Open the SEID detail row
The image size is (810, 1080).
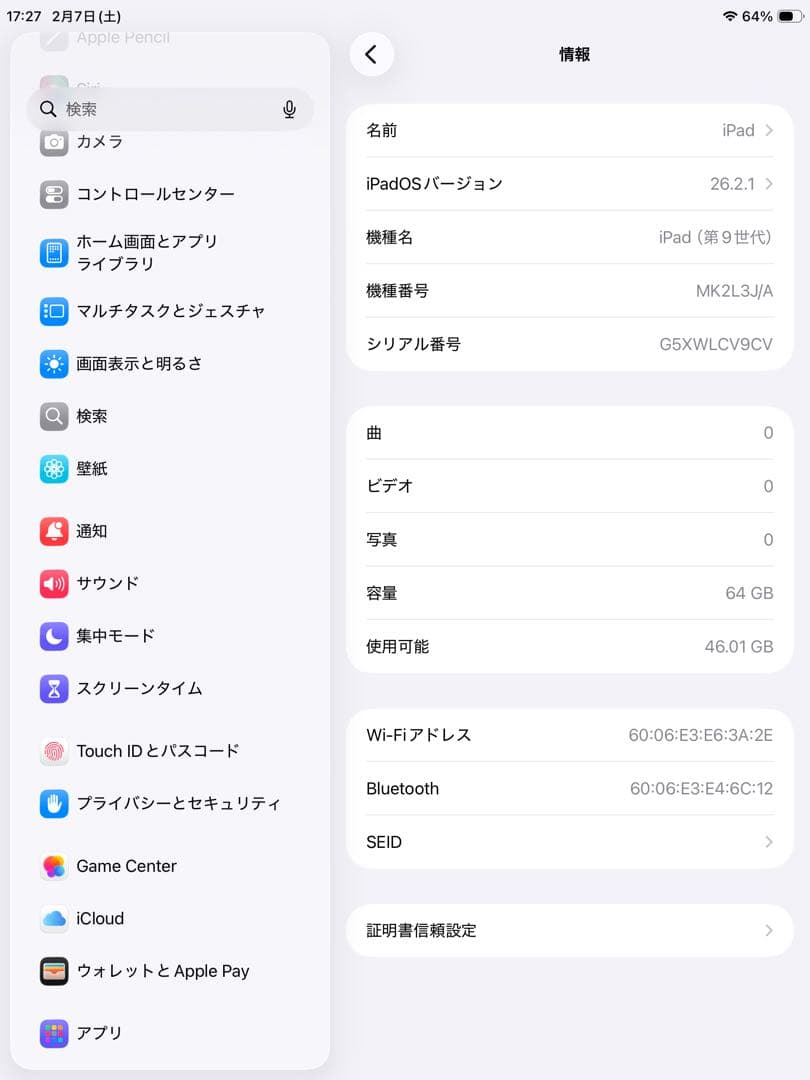click(x=568, y=842)
